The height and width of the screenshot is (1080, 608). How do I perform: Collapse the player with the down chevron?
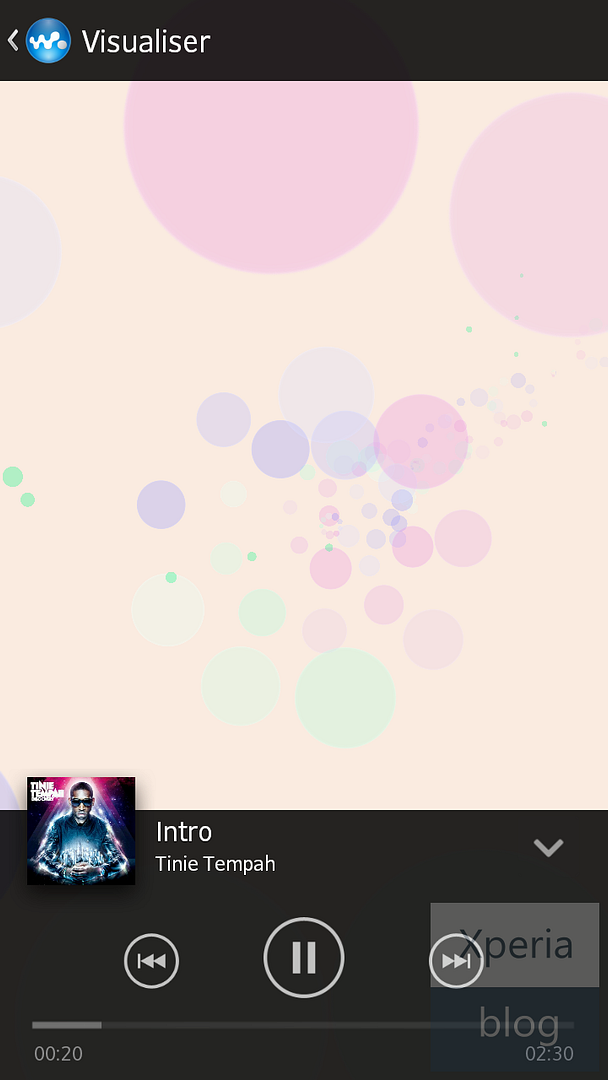[x=549, y=847]
